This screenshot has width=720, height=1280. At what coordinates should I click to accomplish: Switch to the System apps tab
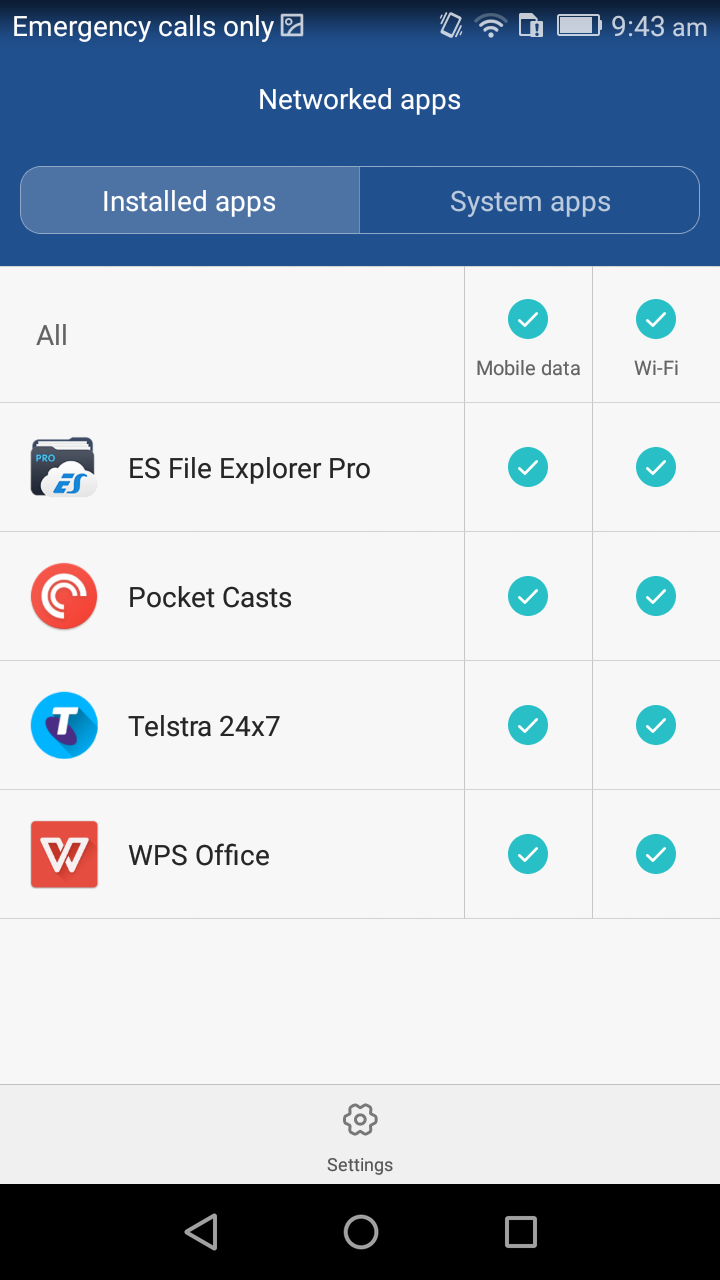(530, 201)
